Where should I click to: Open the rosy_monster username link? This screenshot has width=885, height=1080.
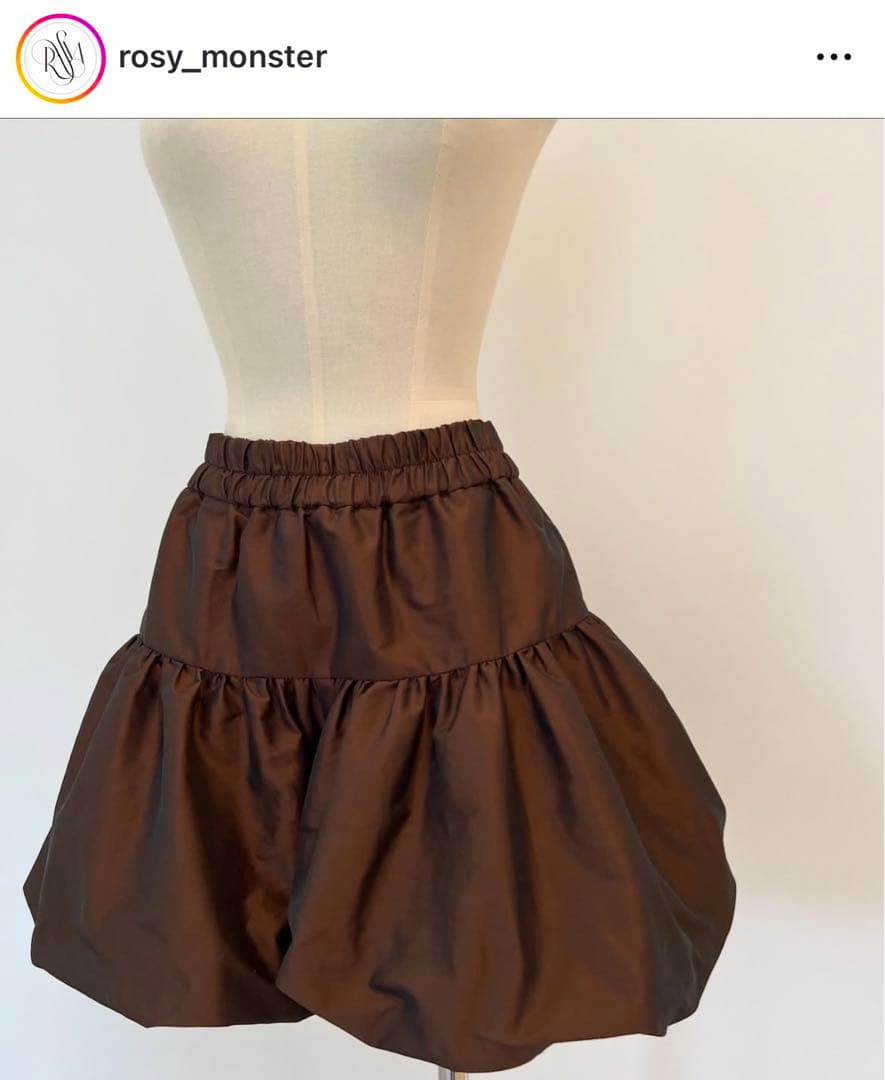tap(222, 58)
